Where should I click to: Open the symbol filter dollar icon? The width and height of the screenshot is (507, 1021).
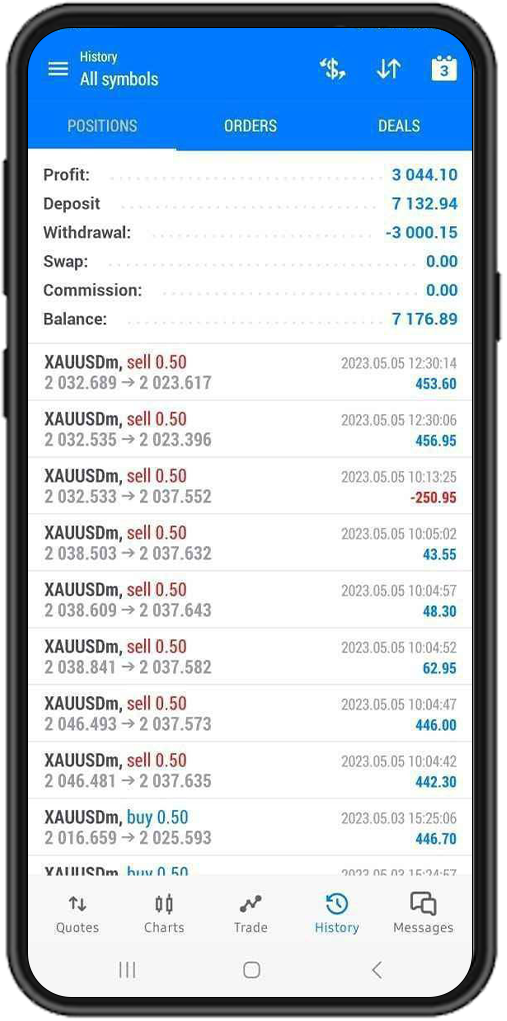pos(333,69)
